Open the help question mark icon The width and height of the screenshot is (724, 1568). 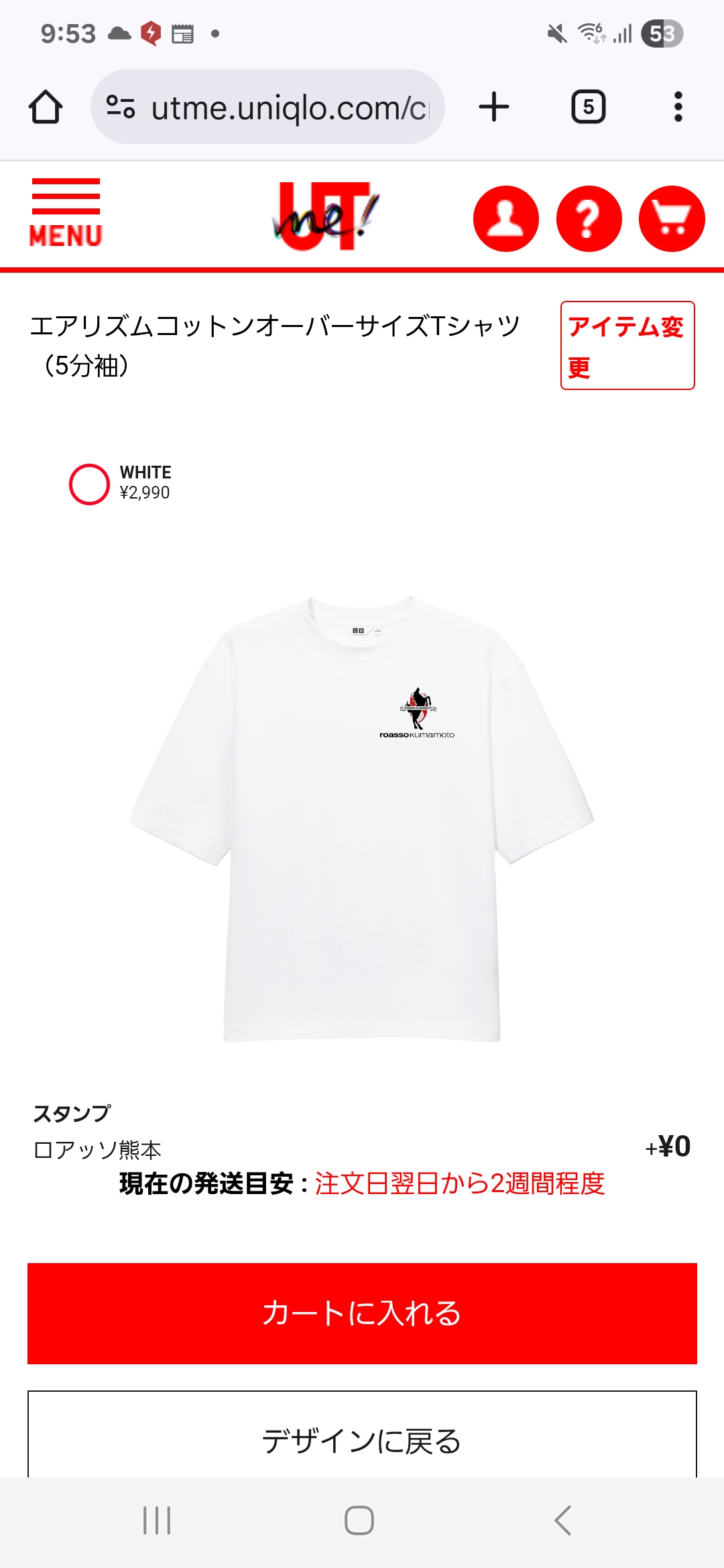pyautogui.click(x=589, y=218)
